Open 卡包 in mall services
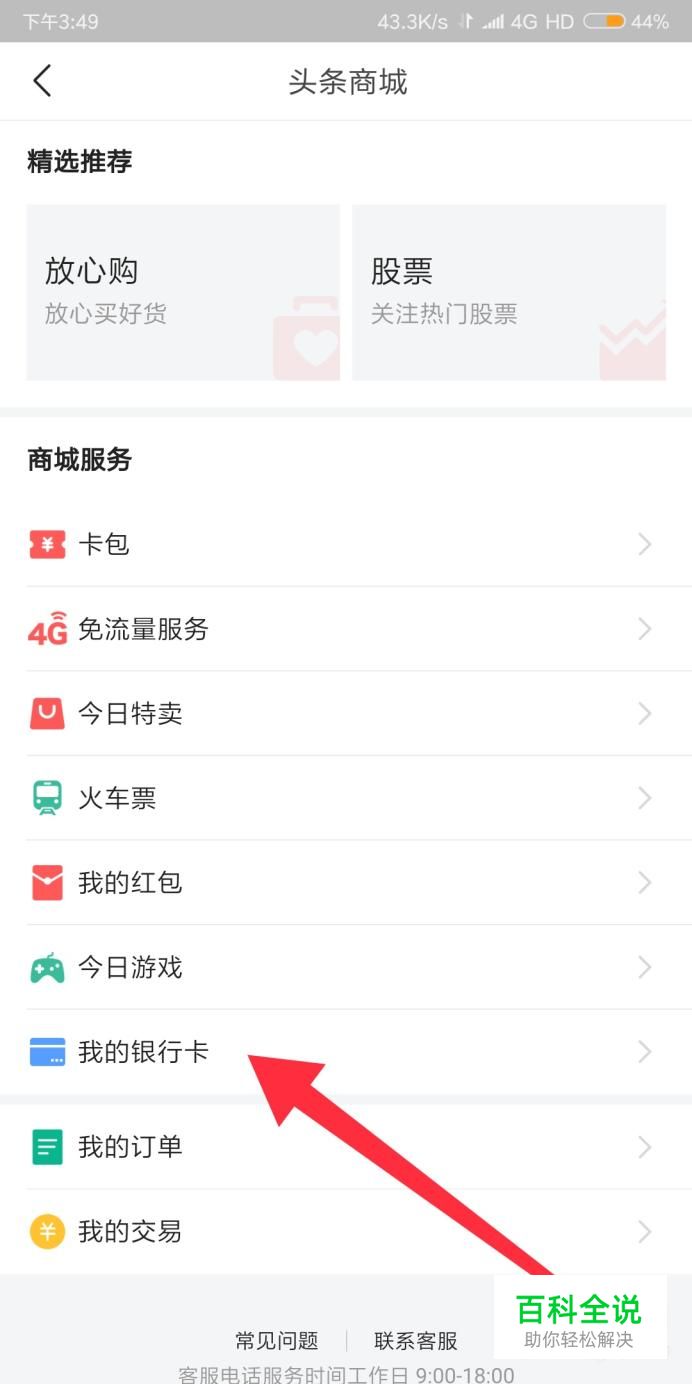This screenshot has height=1384, width=692. coord(346,544)
